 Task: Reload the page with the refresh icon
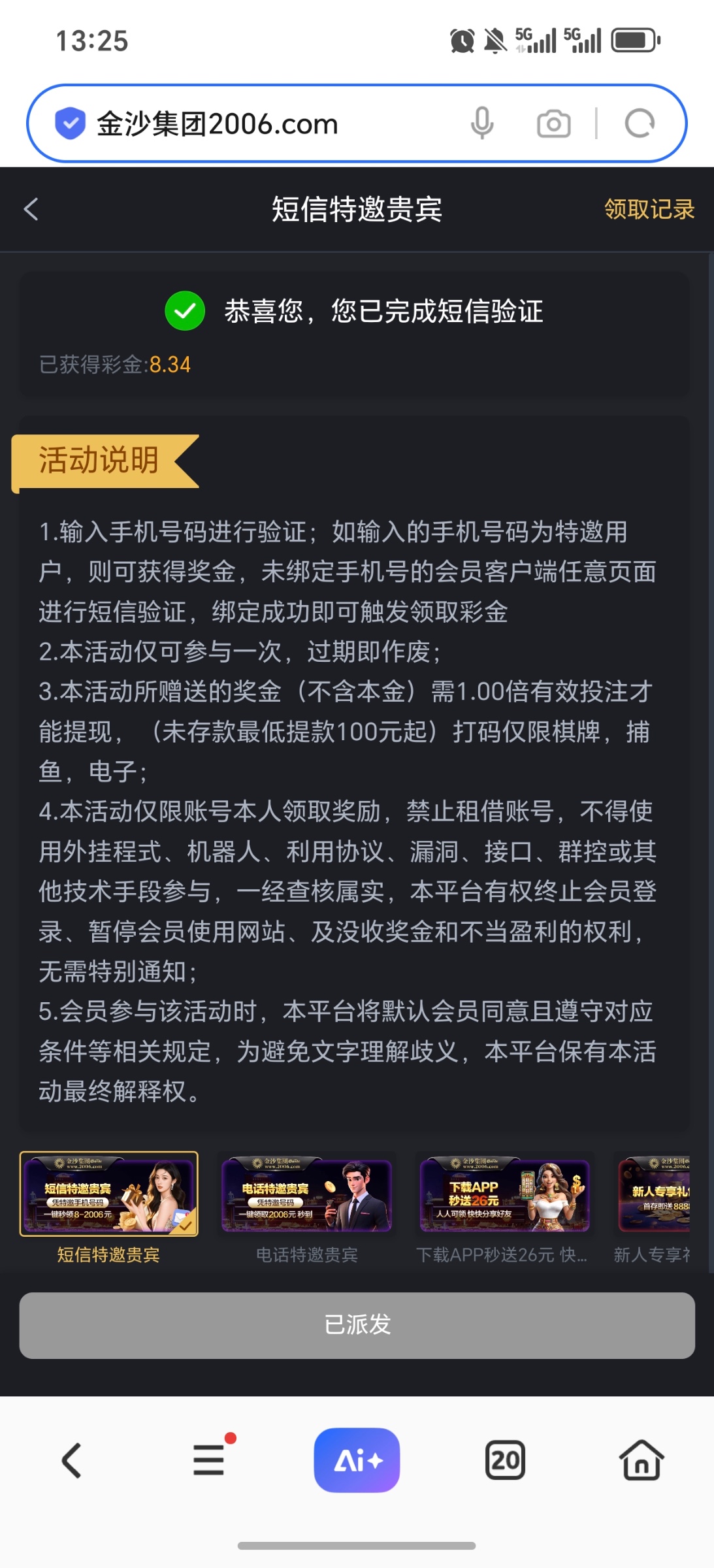click(x=639, y=123)
